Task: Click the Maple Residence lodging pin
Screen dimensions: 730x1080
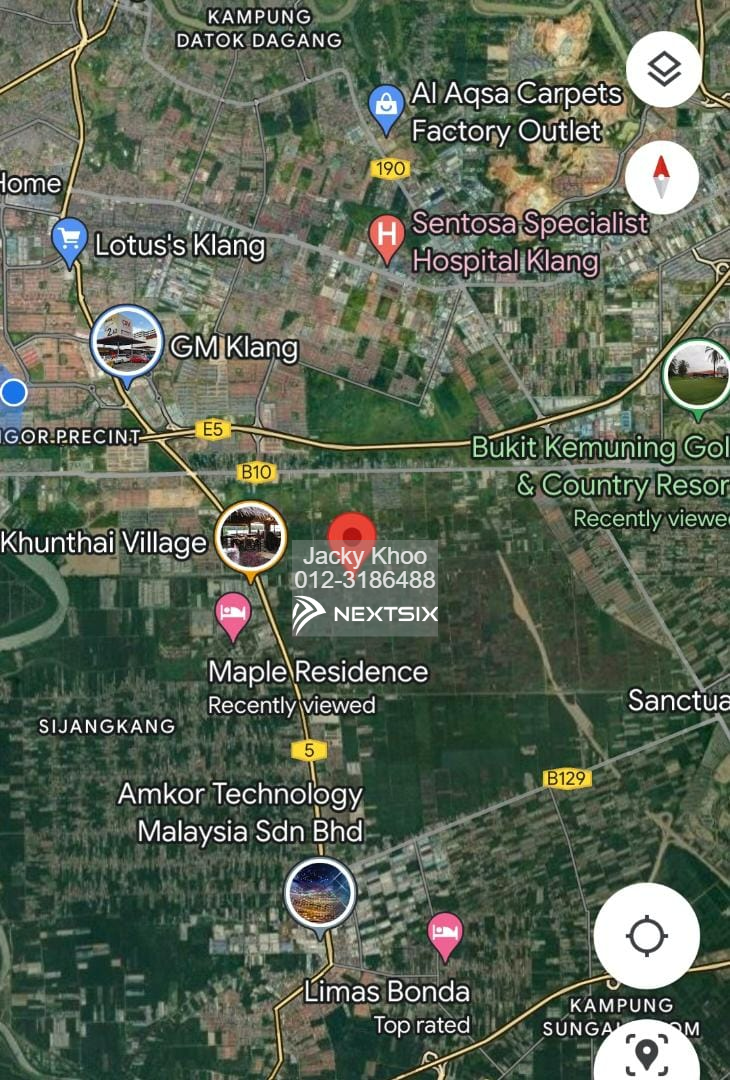Action: click(233, 614)
